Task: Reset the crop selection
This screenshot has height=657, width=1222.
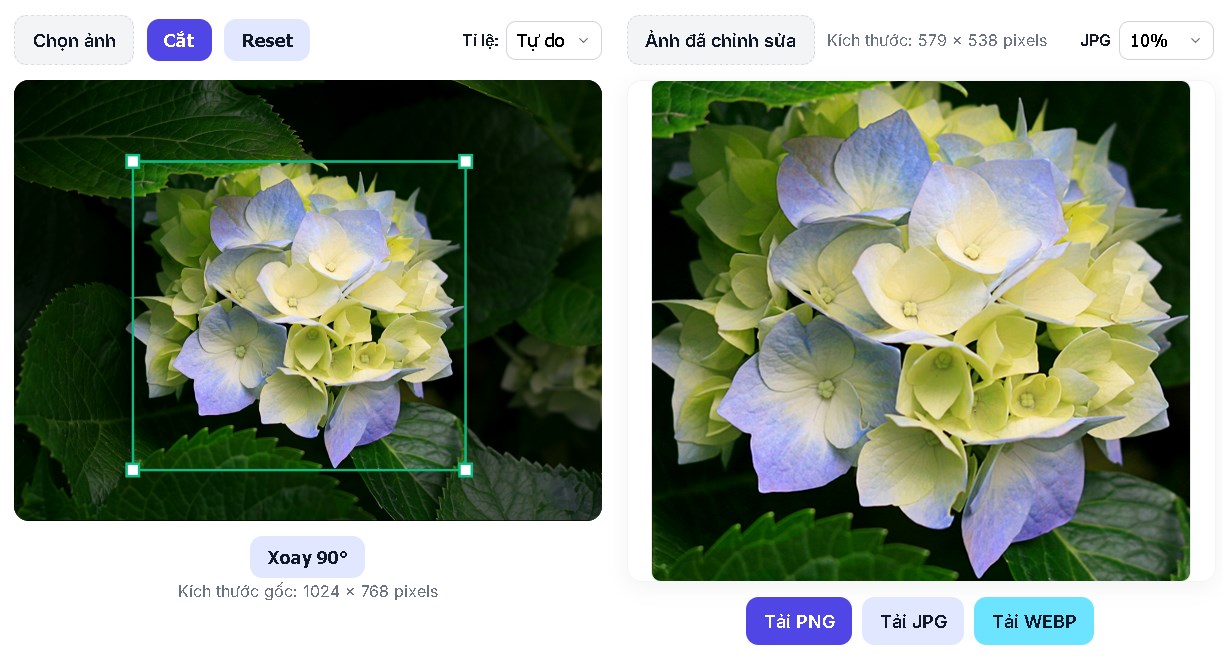Action: (x=267, y=40)
